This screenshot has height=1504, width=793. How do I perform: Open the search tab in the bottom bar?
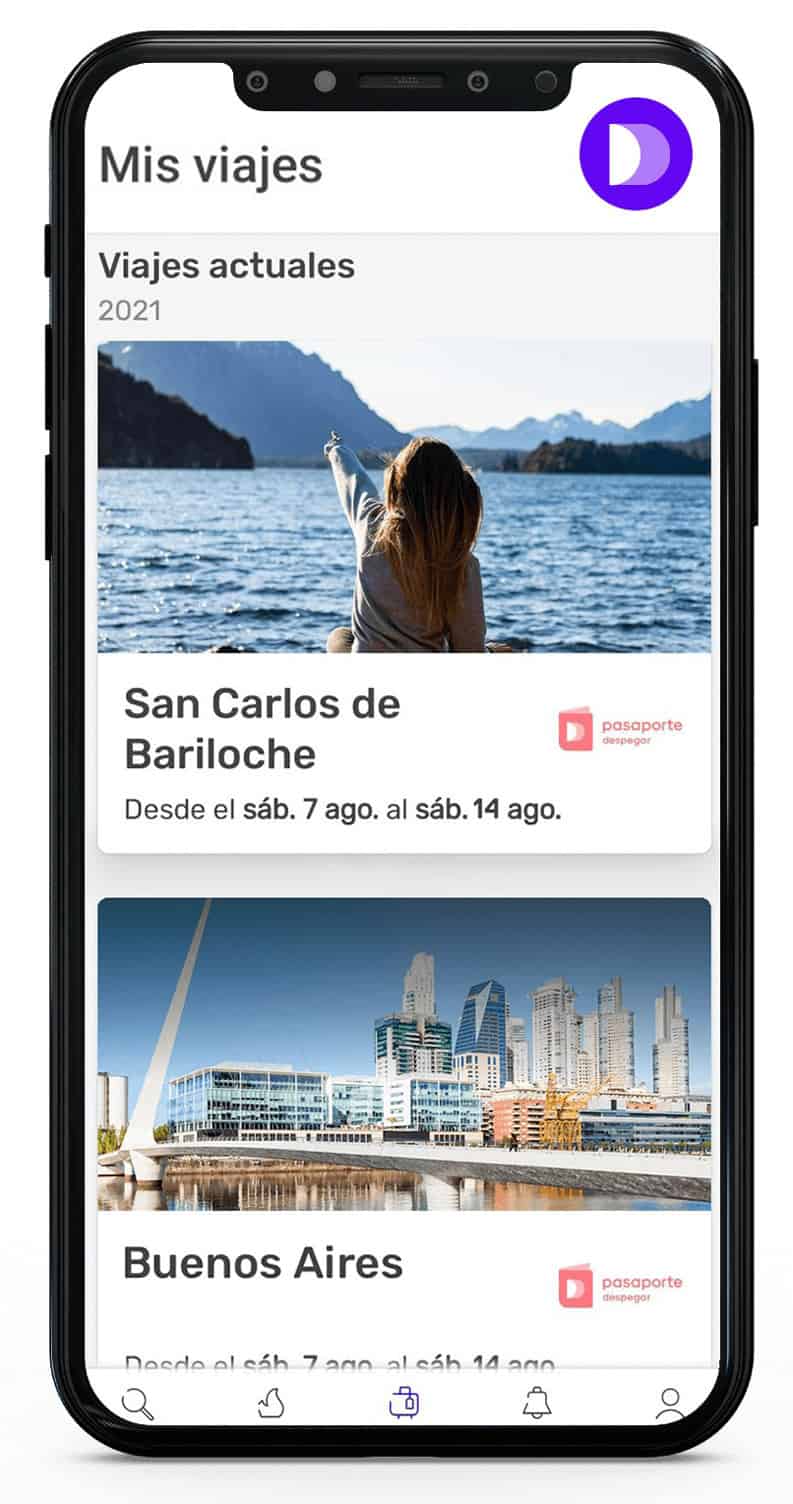point(138,1403)
